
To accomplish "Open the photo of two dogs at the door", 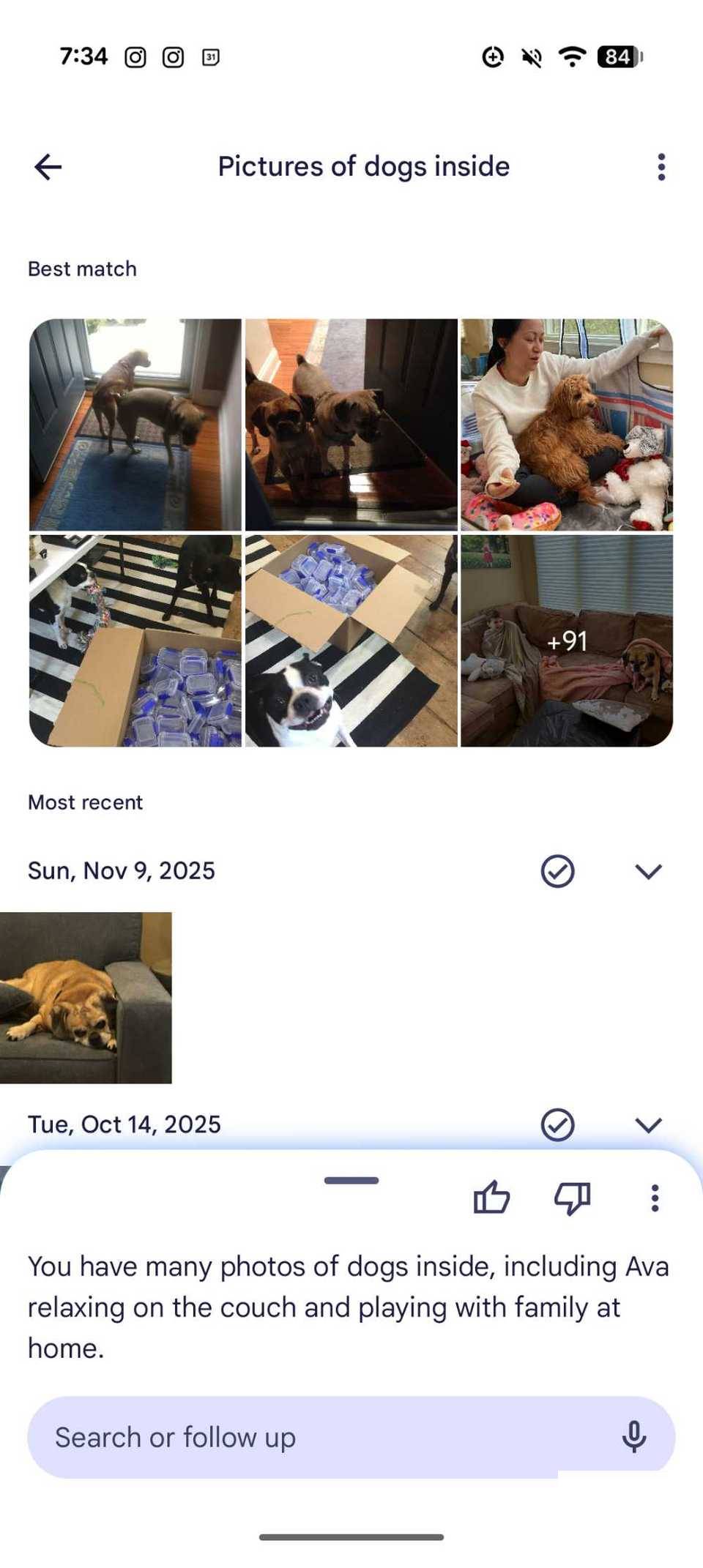I will coord(135,424).
